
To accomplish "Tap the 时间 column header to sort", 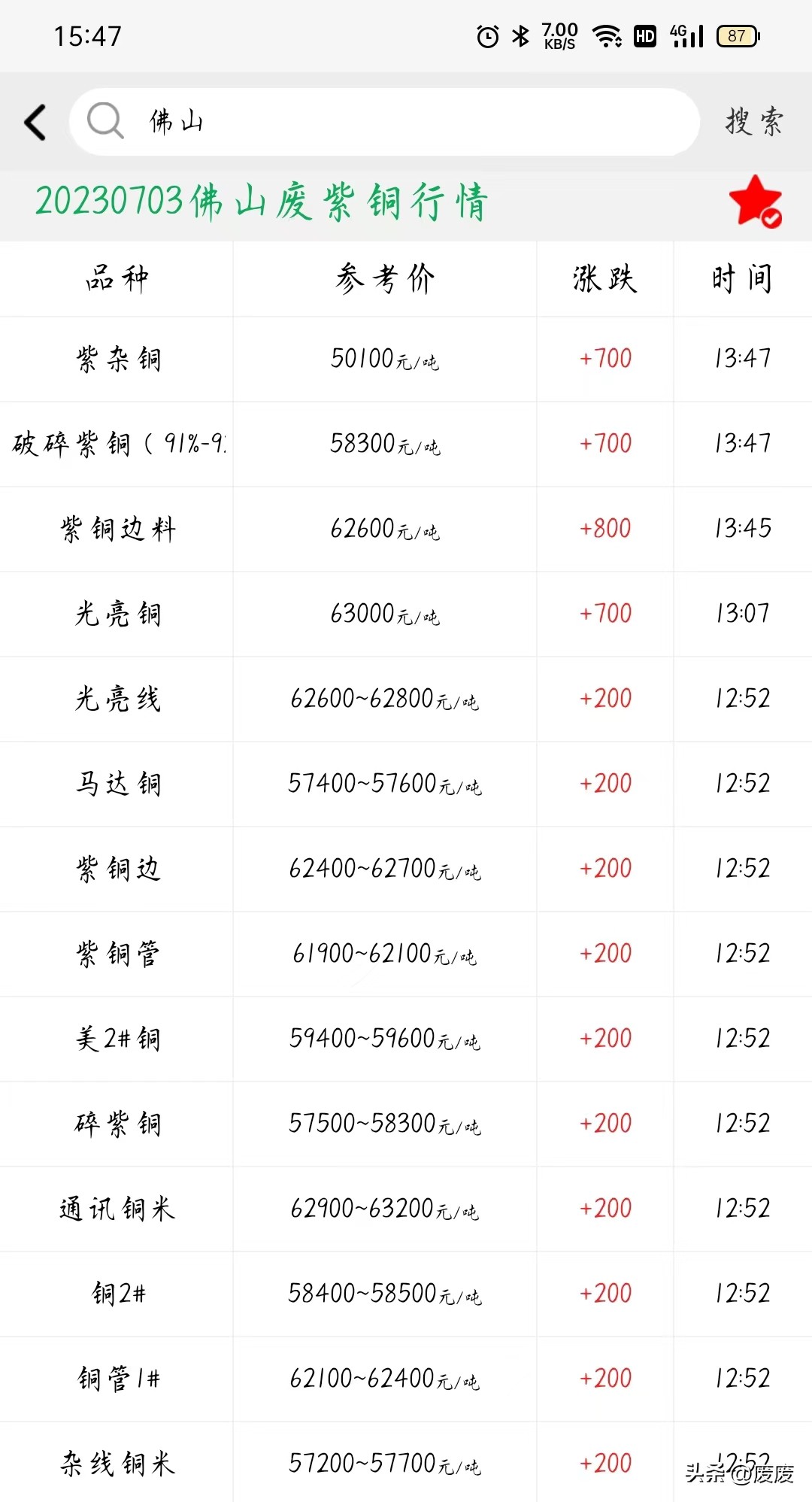I will [x=739, y=278].
